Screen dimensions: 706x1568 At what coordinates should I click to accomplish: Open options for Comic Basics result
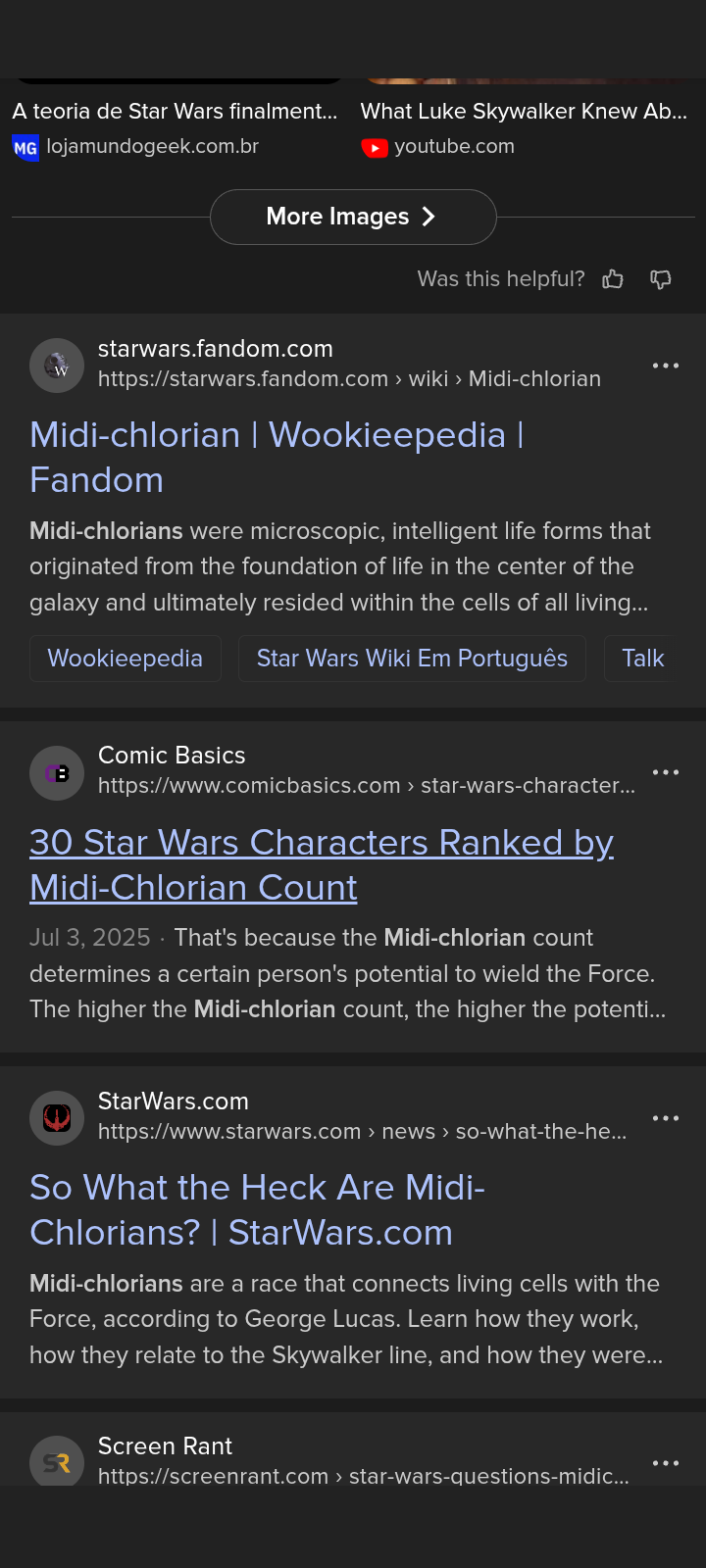tap(666, 772)
